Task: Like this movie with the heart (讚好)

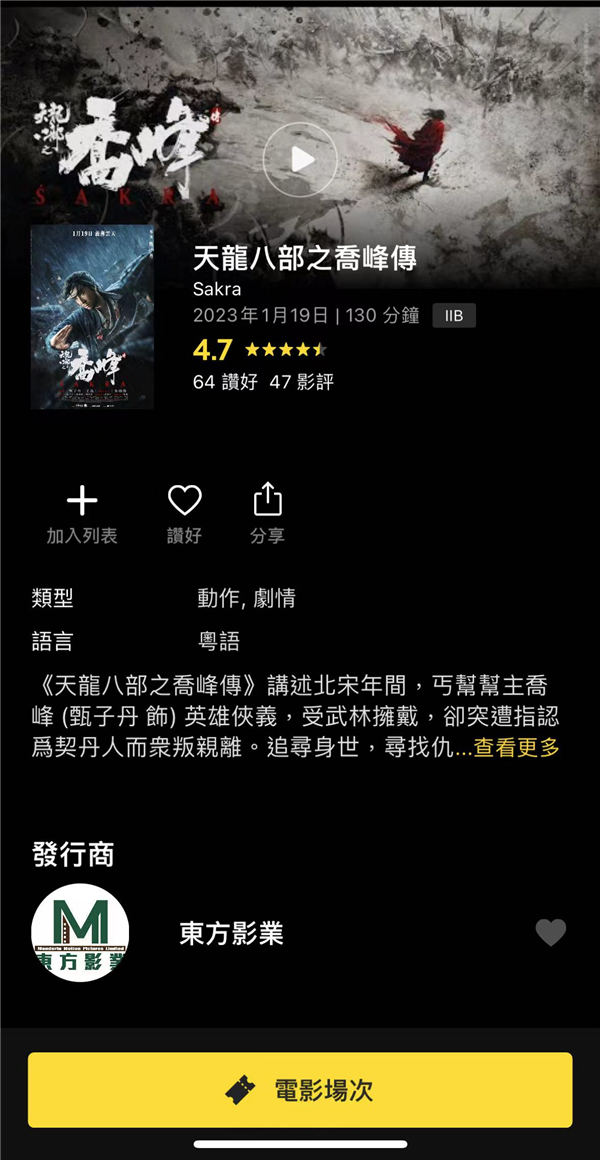Action: 184,513
